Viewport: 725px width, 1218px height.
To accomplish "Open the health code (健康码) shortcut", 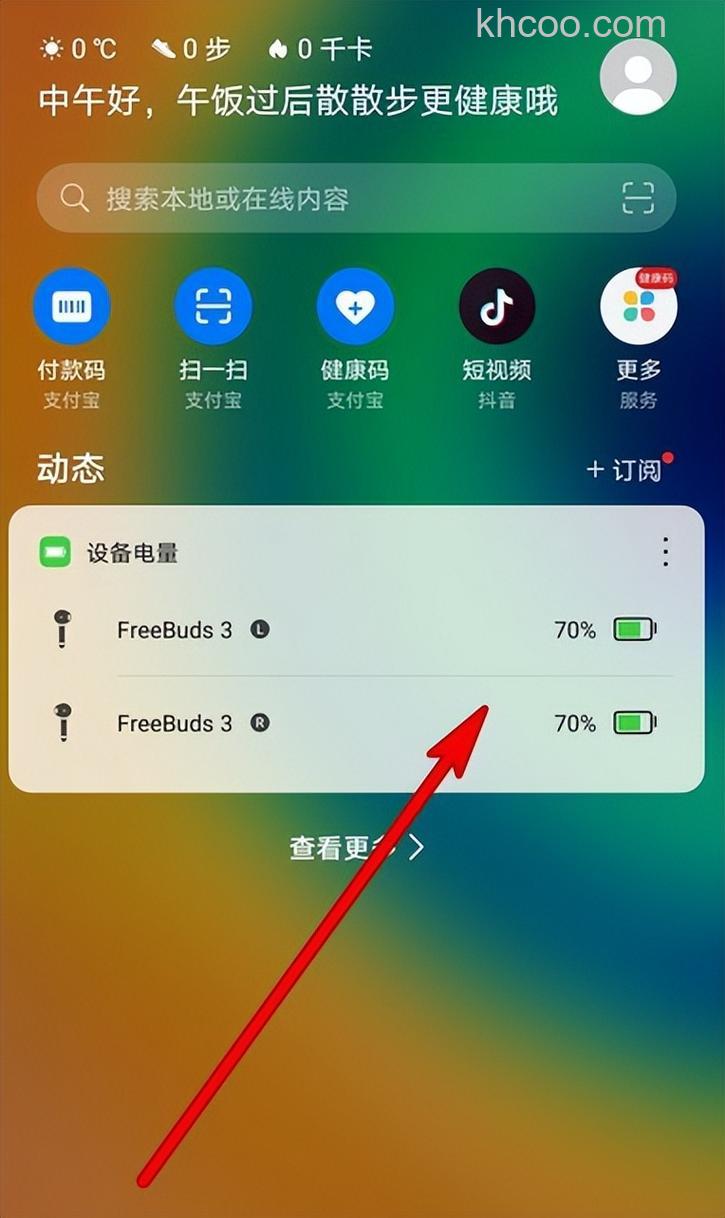I will click(x=355, y=305).
